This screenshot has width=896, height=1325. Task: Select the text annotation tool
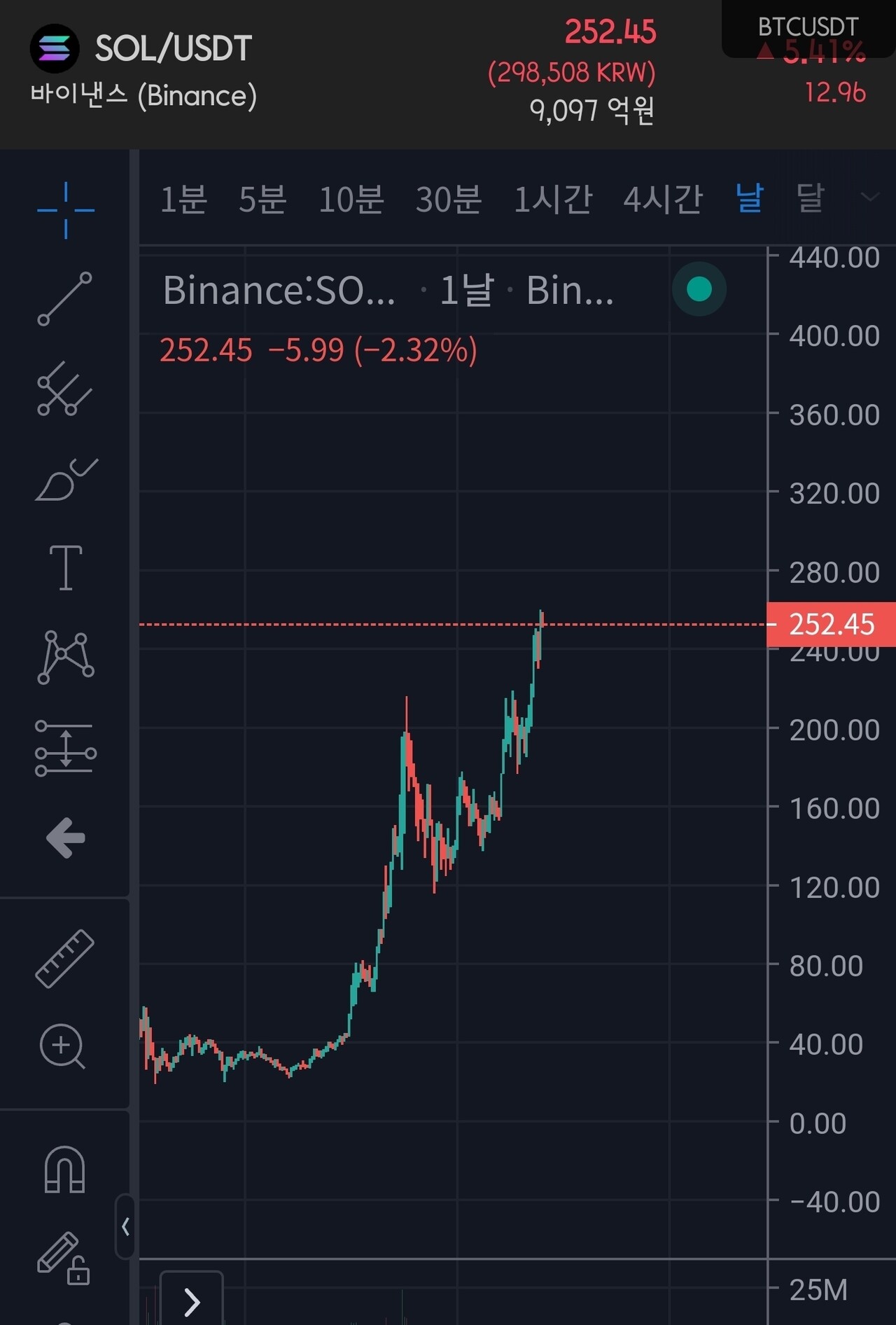click(x=66, y=568)
